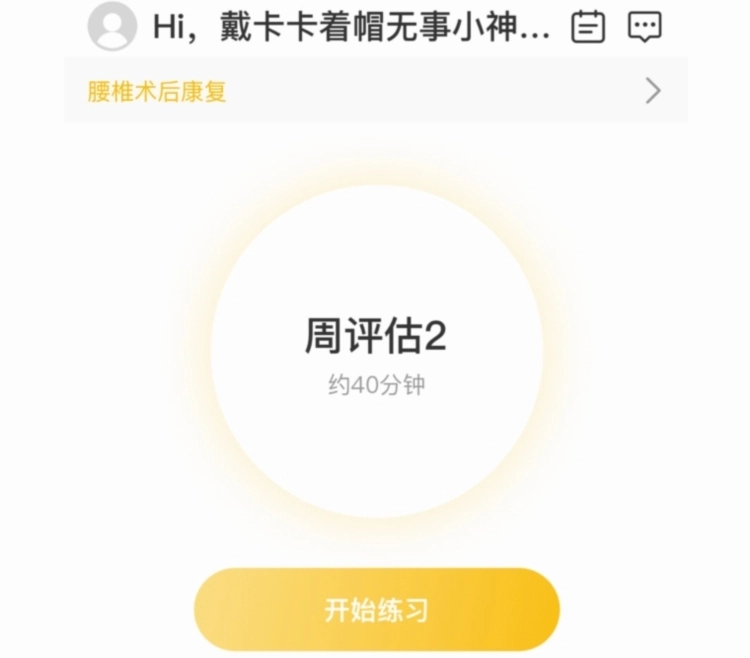Open the 腰椎术后康复 plan row
Screen dimensions: 750x658
[375, 91]
